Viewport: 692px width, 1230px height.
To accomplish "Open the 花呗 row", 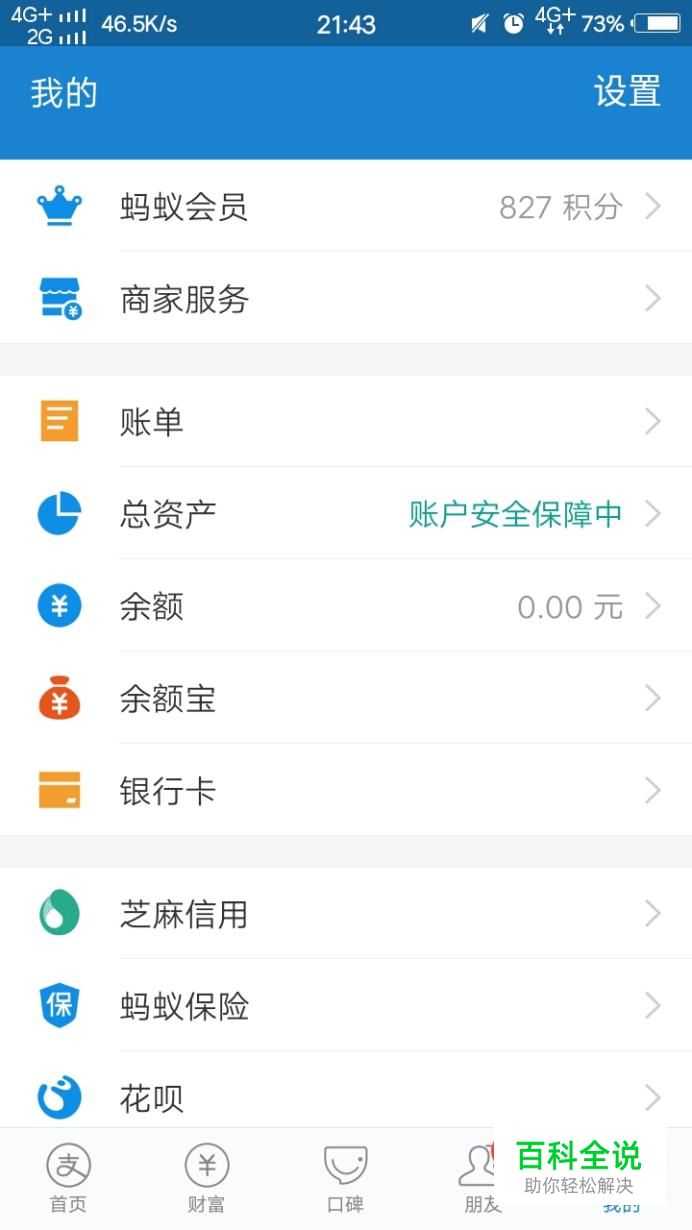I will tap(346, 1096).
